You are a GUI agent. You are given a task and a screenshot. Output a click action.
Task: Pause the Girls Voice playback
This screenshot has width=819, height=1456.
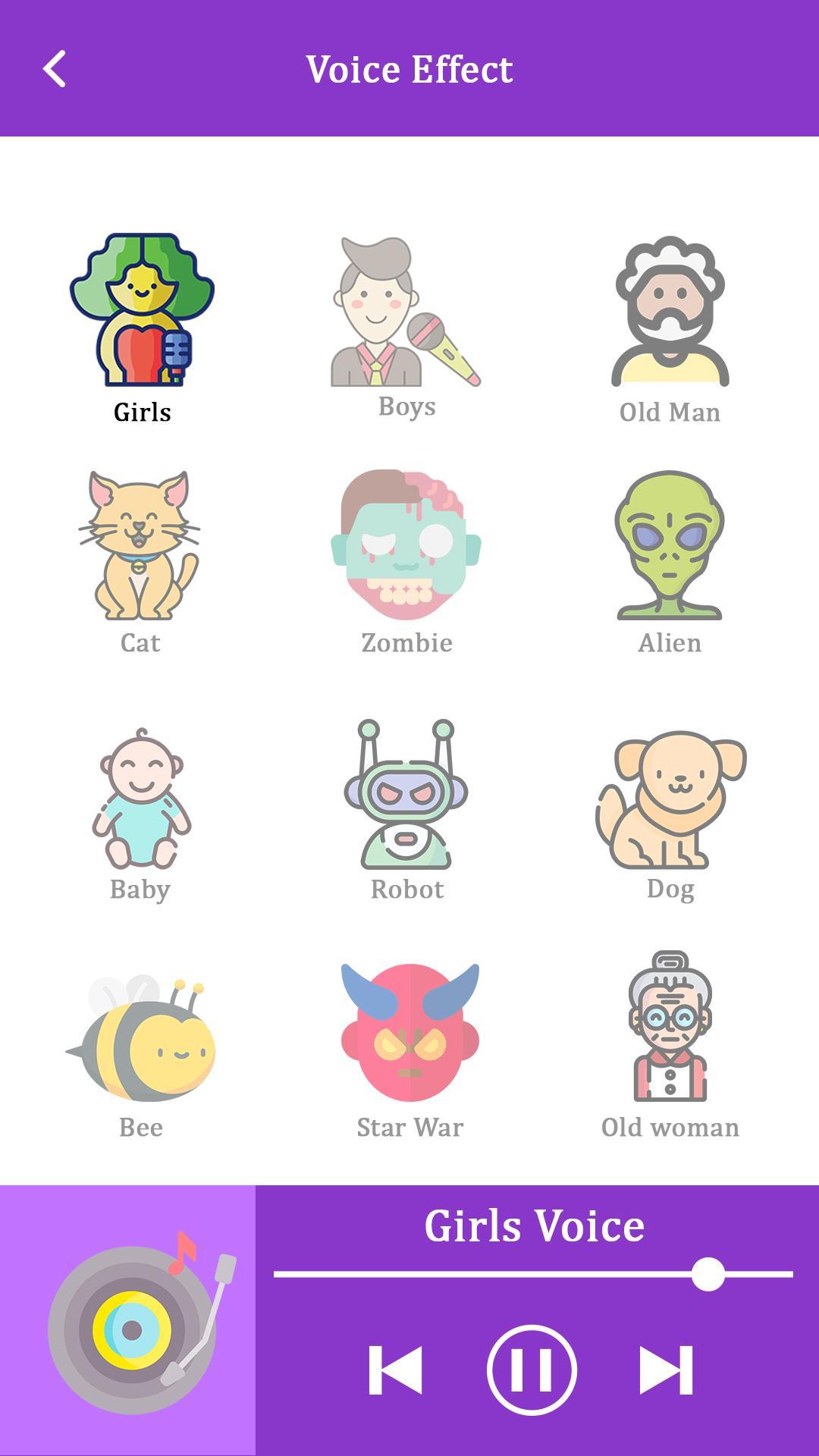532,1370
